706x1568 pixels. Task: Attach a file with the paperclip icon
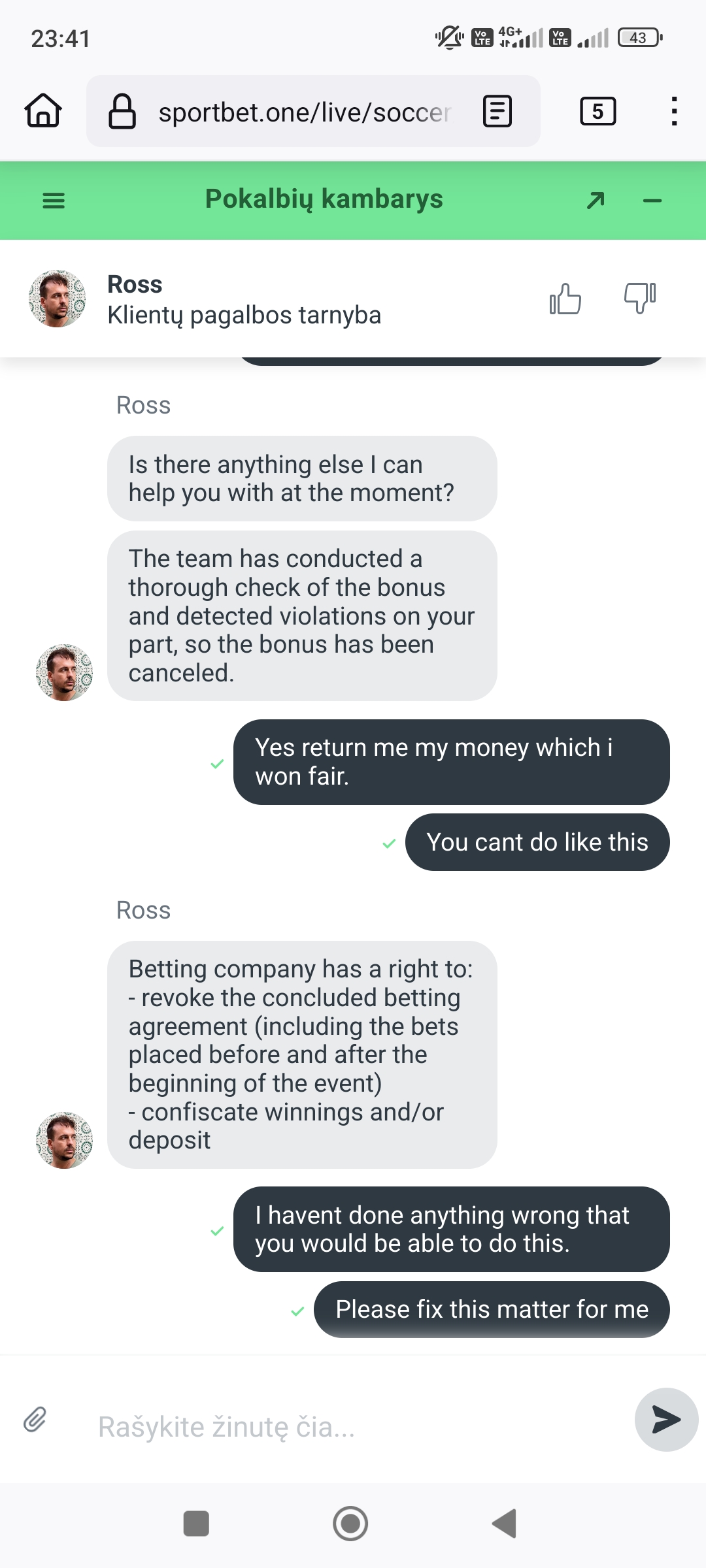click(x=35, y=1420)
